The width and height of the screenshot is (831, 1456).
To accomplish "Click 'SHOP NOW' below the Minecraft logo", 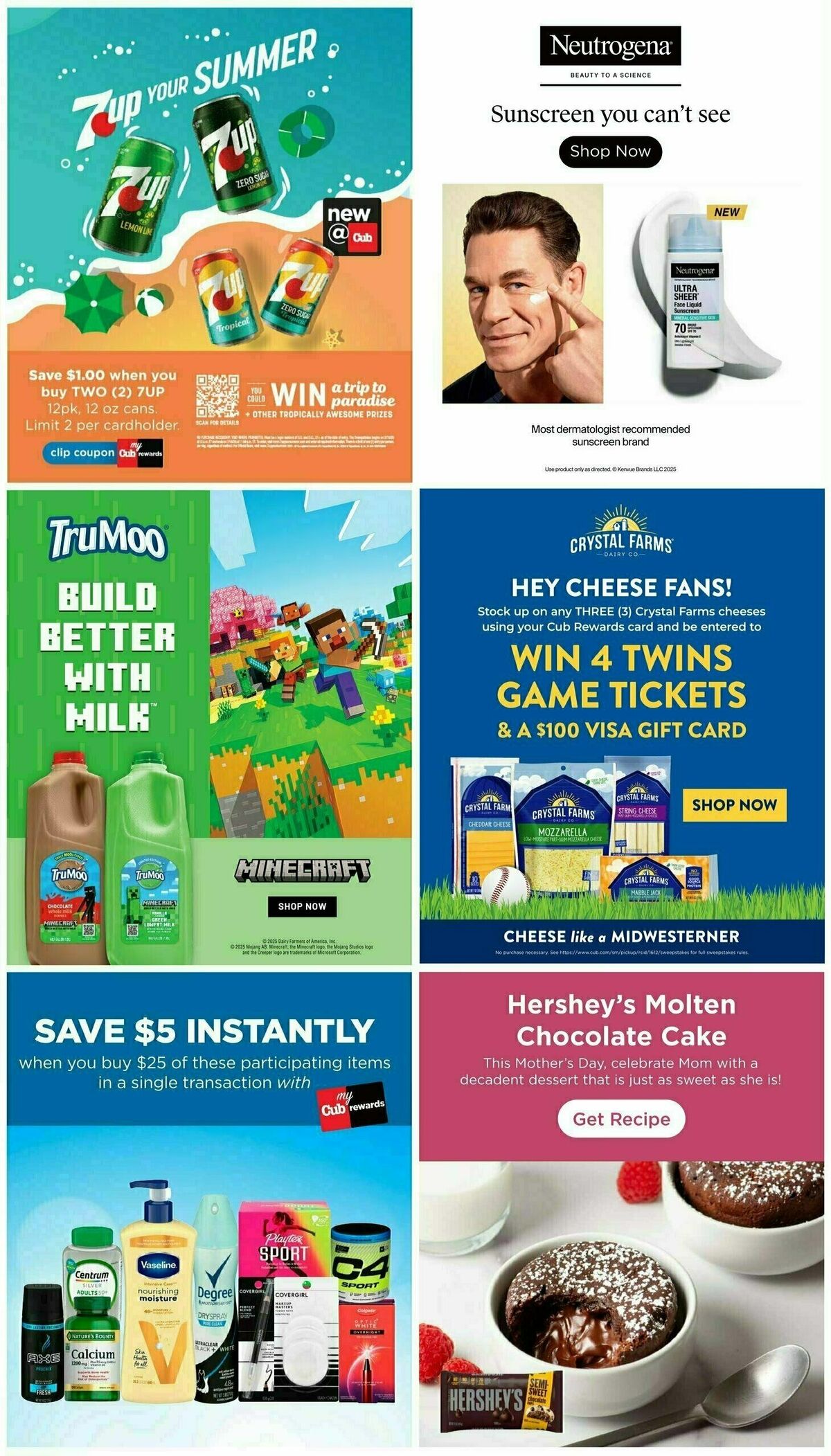I will [x=303, y=905].
